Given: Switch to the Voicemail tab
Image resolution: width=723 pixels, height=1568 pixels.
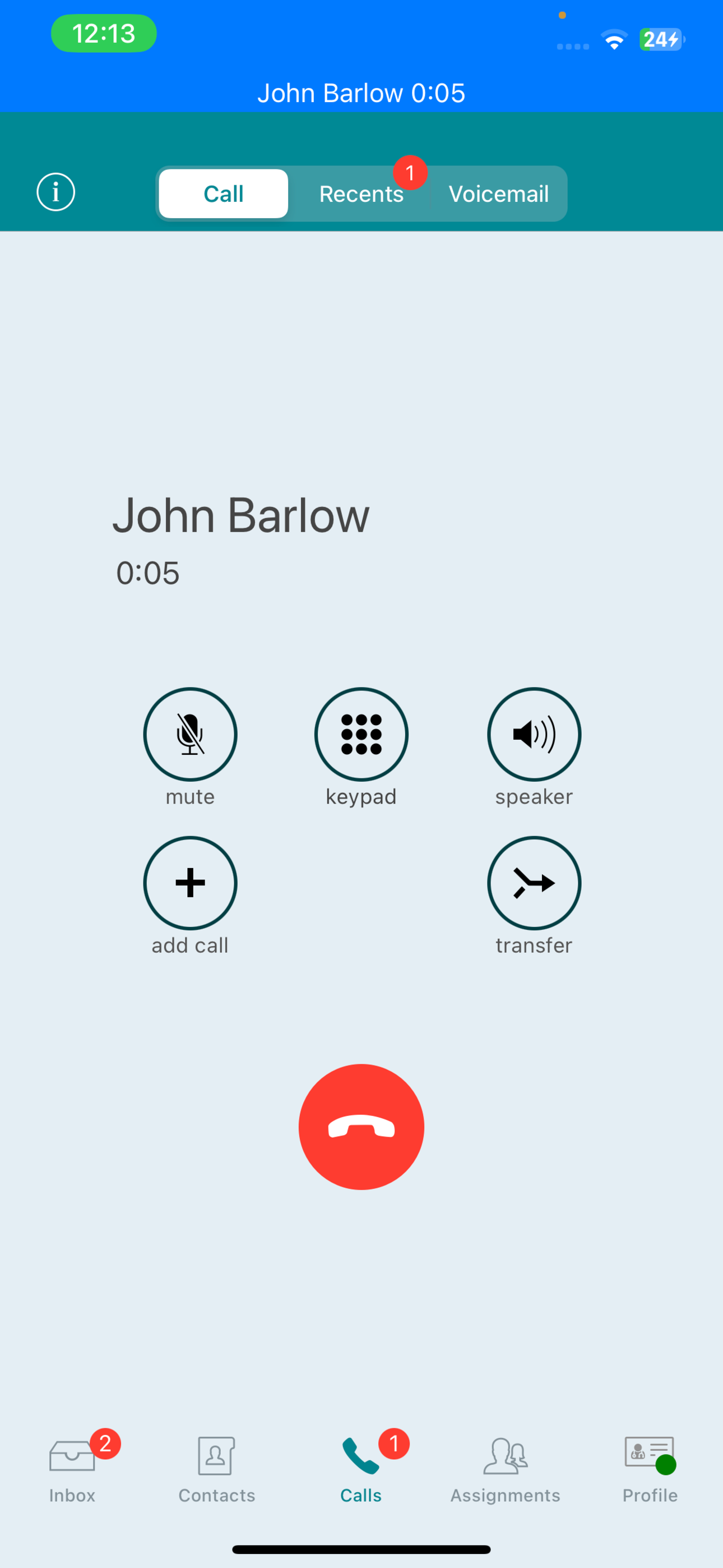Looking at the screenshot, I should pos(498,193).
